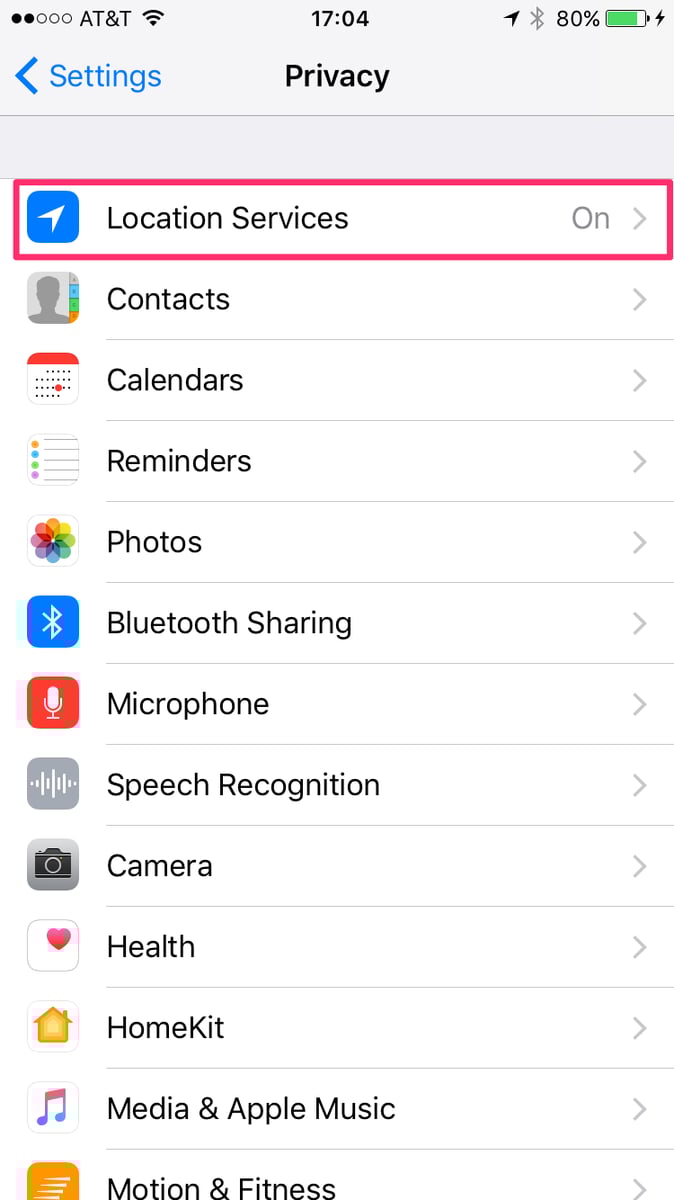Open Motion & Fitness settings
The width and height of the screenshot is (674, 1200).
[x=337, y=1184]
